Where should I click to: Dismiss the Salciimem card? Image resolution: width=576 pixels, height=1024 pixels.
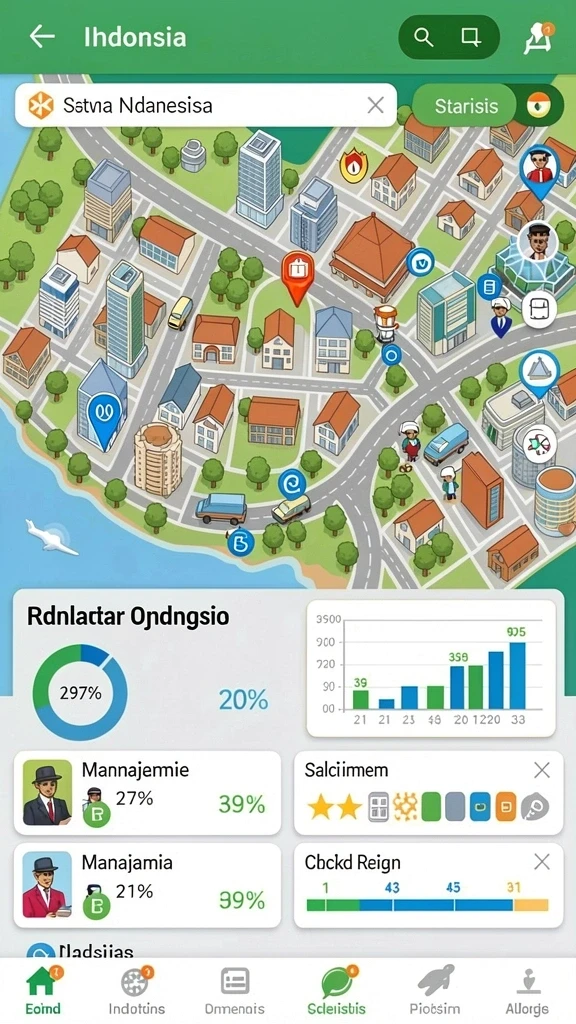click(x=542, y=771)
